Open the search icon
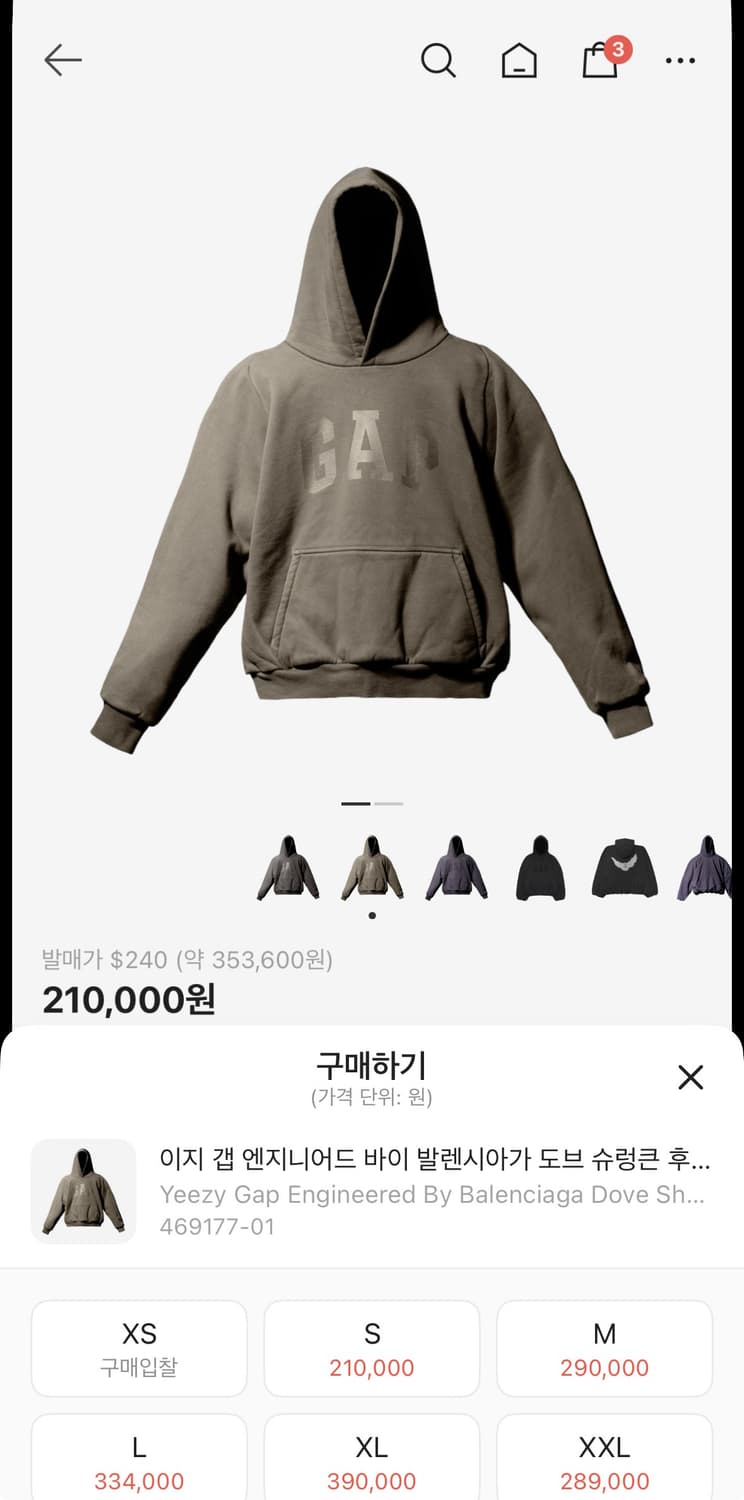This screenshot has width=744, height=1500. click(439, 60)
